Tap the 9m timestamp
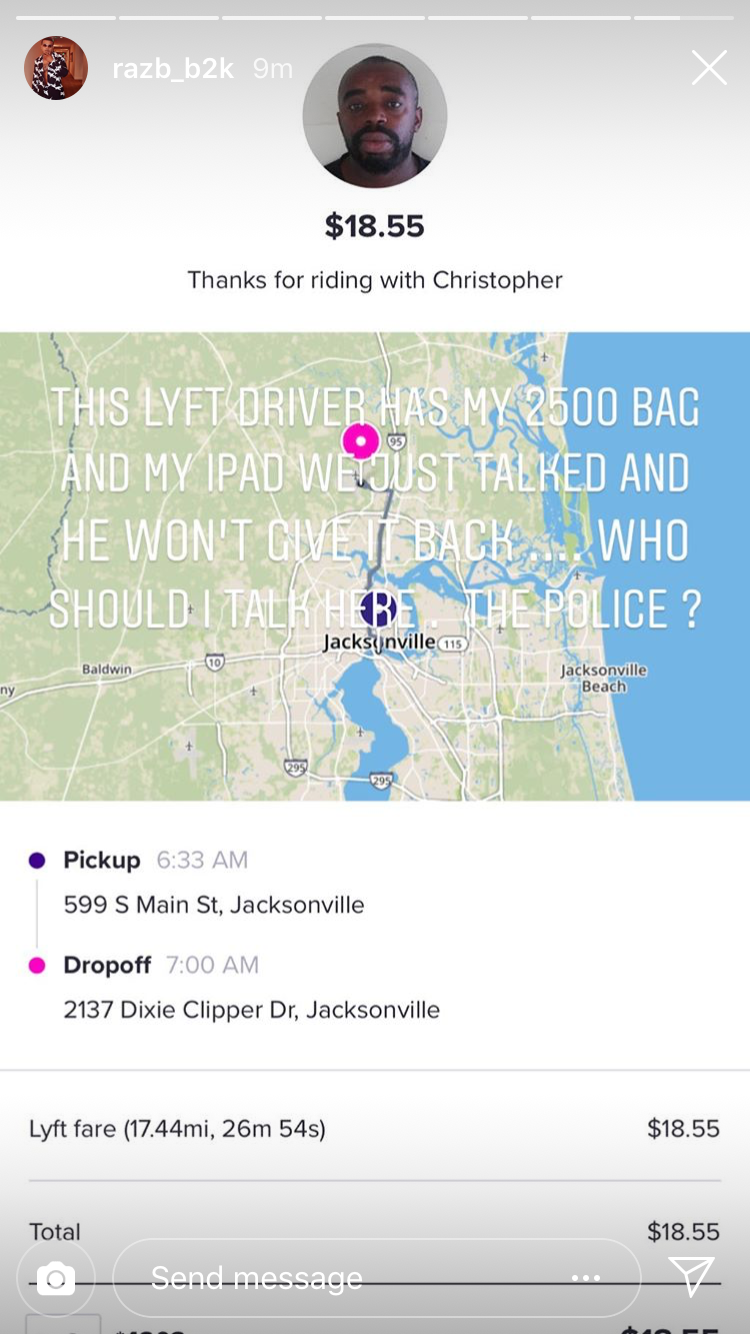750x1334 pixels. [271, 67]
